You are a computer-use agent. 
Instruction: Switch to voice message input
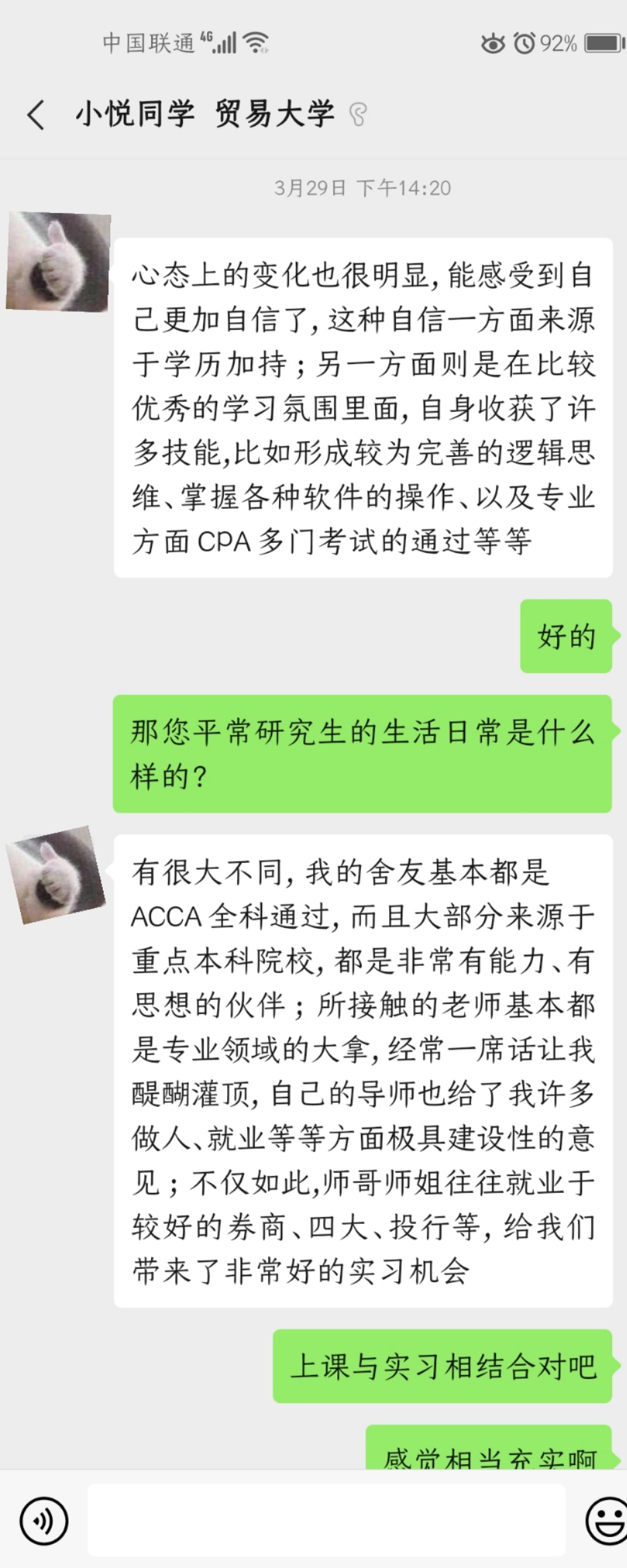coord(44,1520)
